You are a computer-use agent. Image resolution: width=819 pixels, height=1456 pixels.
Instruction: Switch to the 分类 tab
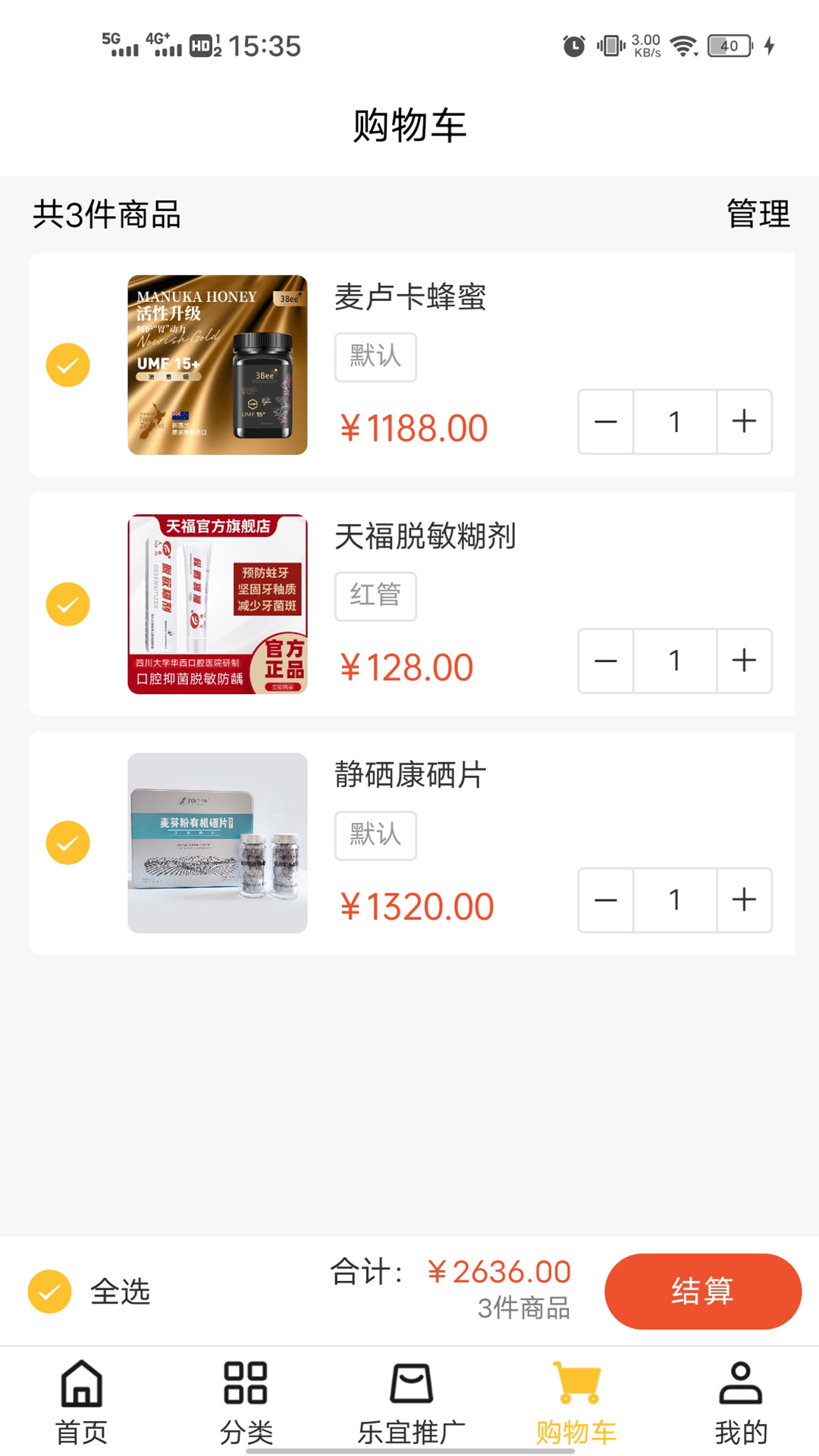click(246, 1403)
